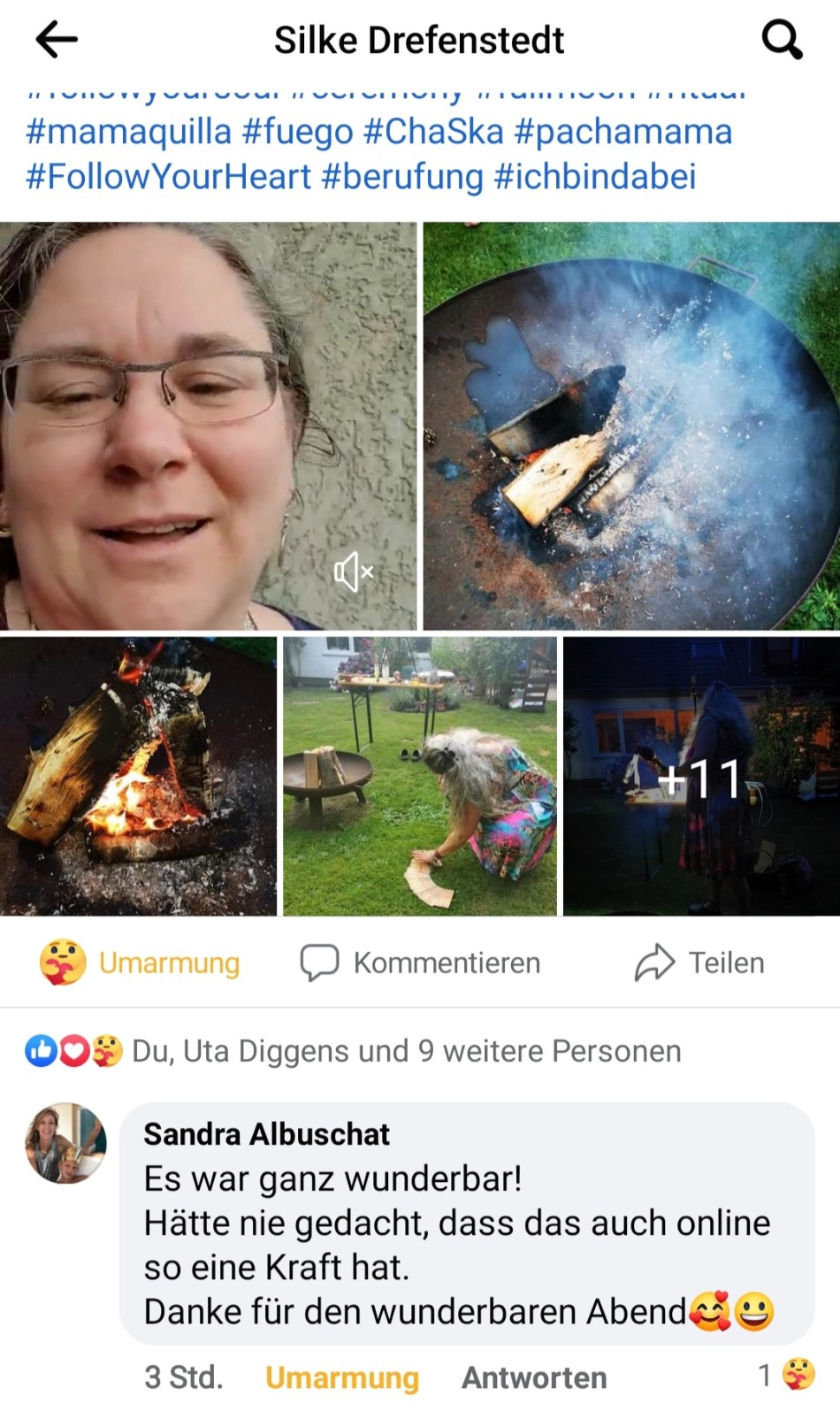The width and height of the screenshot is (840, 1427).
Task: Open Sandra Albuschat's profile name
Action: (266, 1134)
